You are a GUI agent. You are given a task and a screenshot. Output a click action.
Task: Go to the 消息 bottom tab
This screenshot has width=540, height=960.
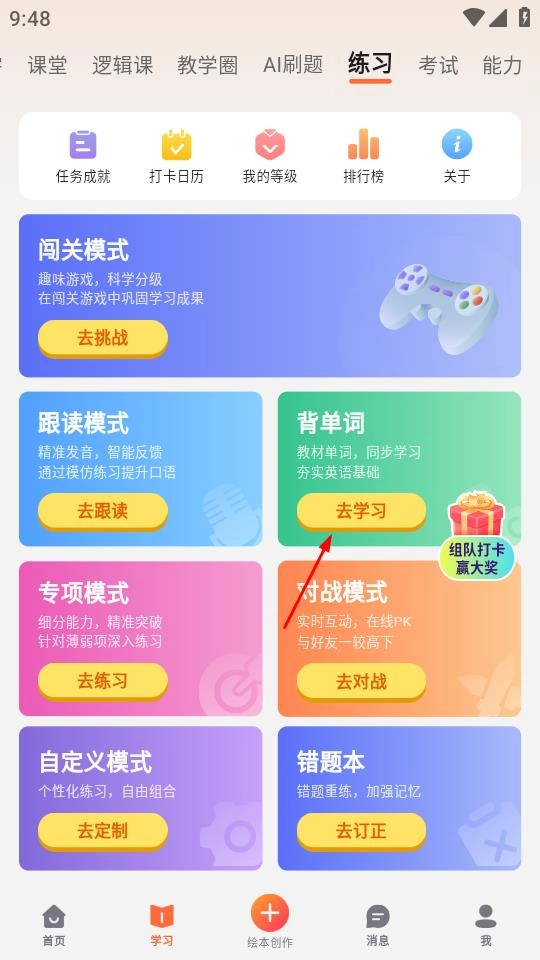tap(378, 925)
